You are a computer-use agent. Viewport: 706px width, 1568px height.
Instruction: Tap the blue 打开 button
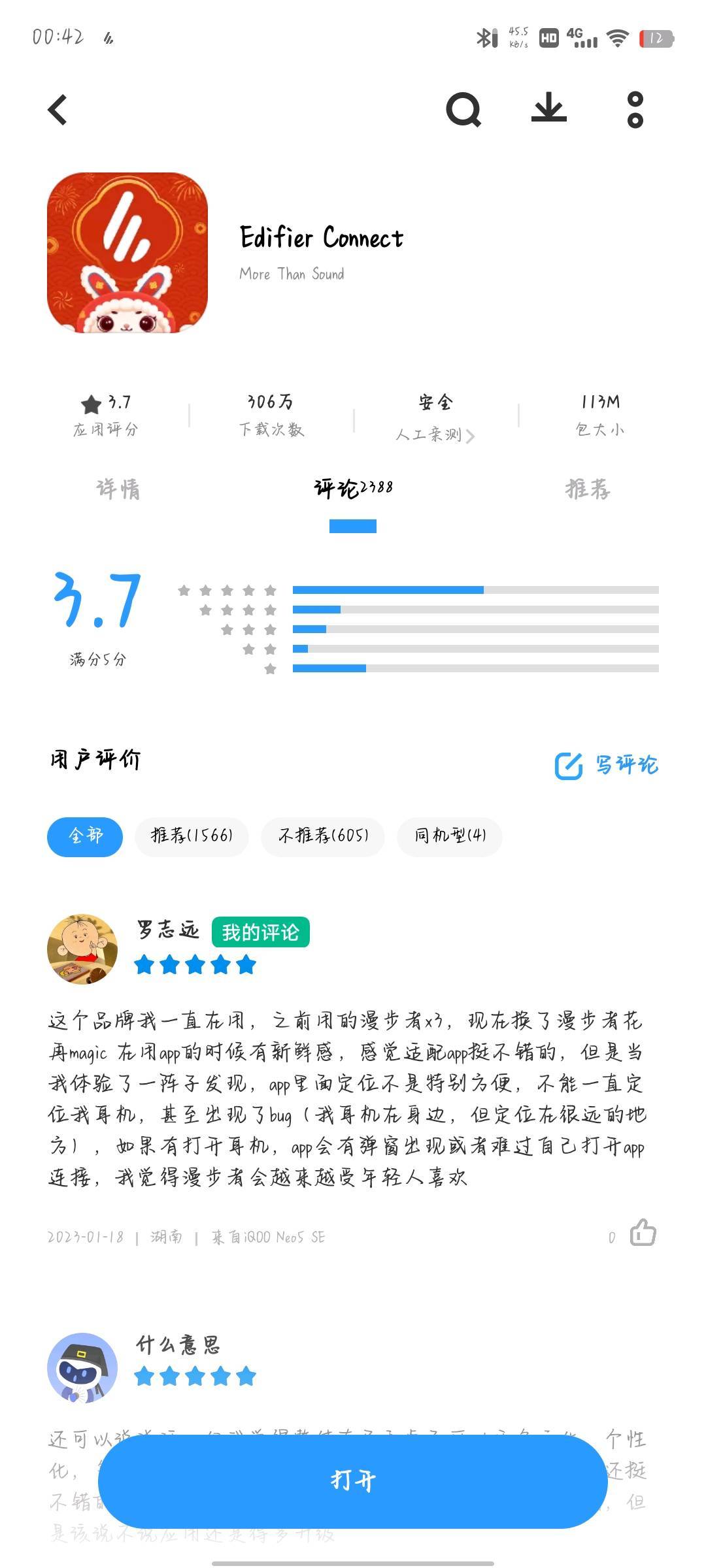pyautogui.click(x=353, y=1480)
